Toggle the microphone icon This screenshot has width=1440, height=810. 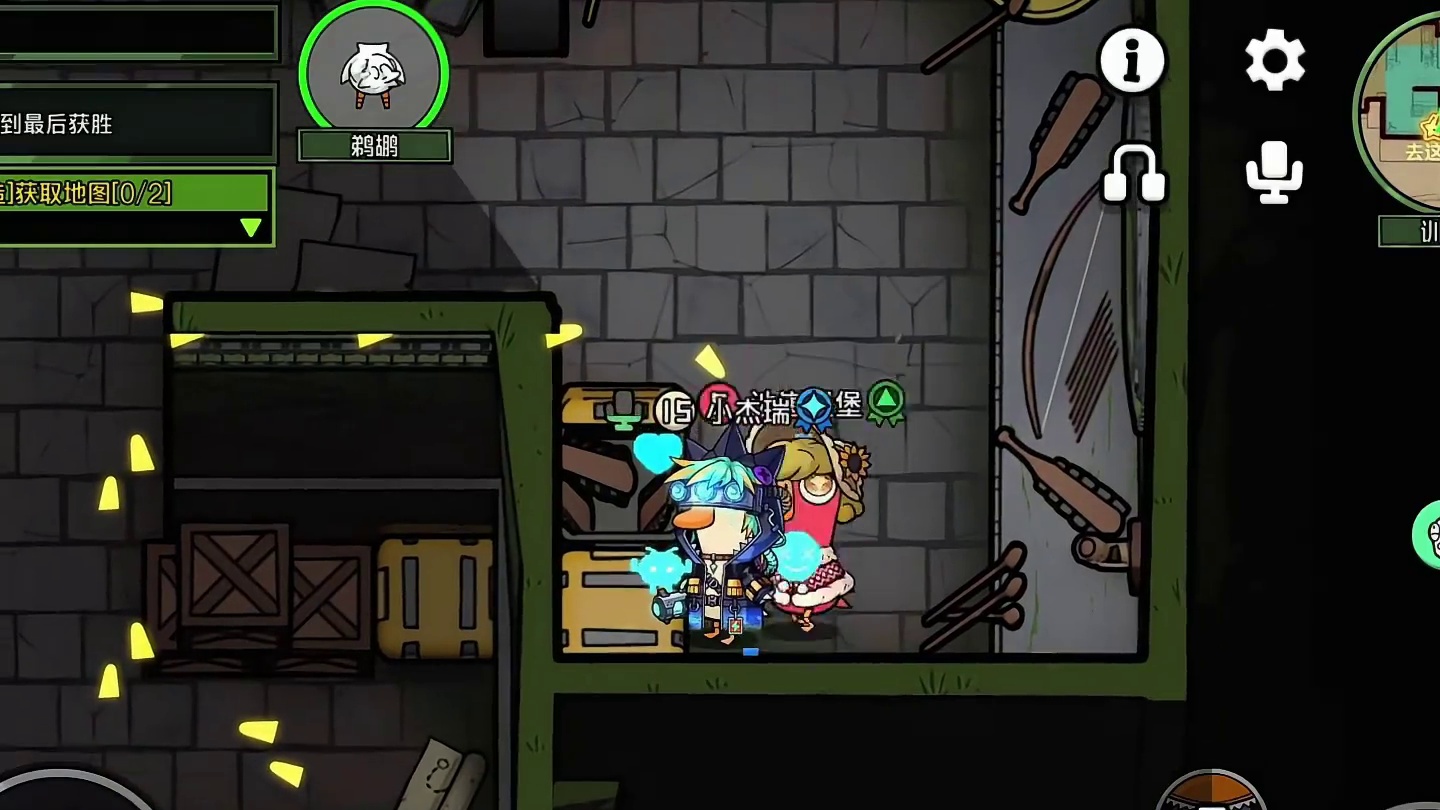point(1274,173)
